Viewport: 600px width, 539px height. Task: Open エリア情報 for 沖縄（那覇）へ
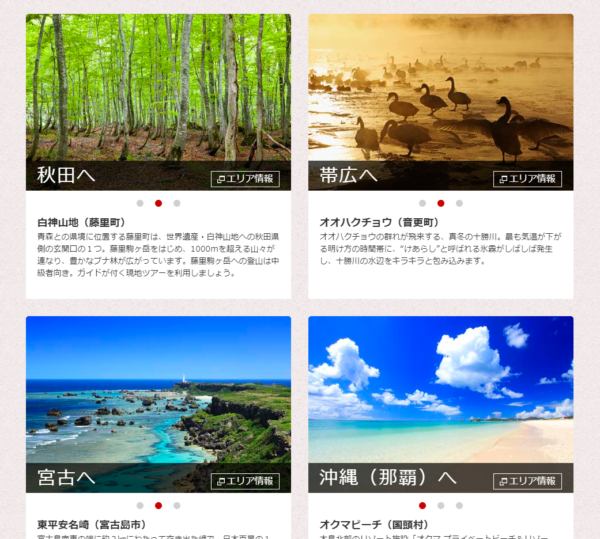[x=527, y=481]
